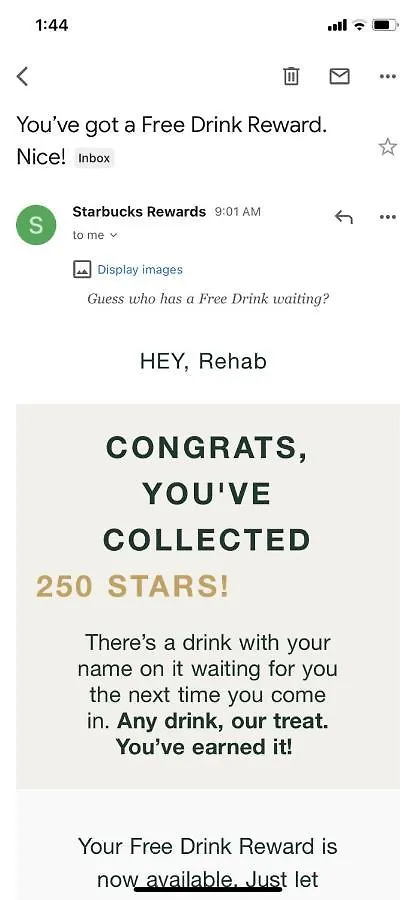This screenshot has width=416, height=900.
Task: Open message options beside the reply arrow
Action: click(388, 217)
